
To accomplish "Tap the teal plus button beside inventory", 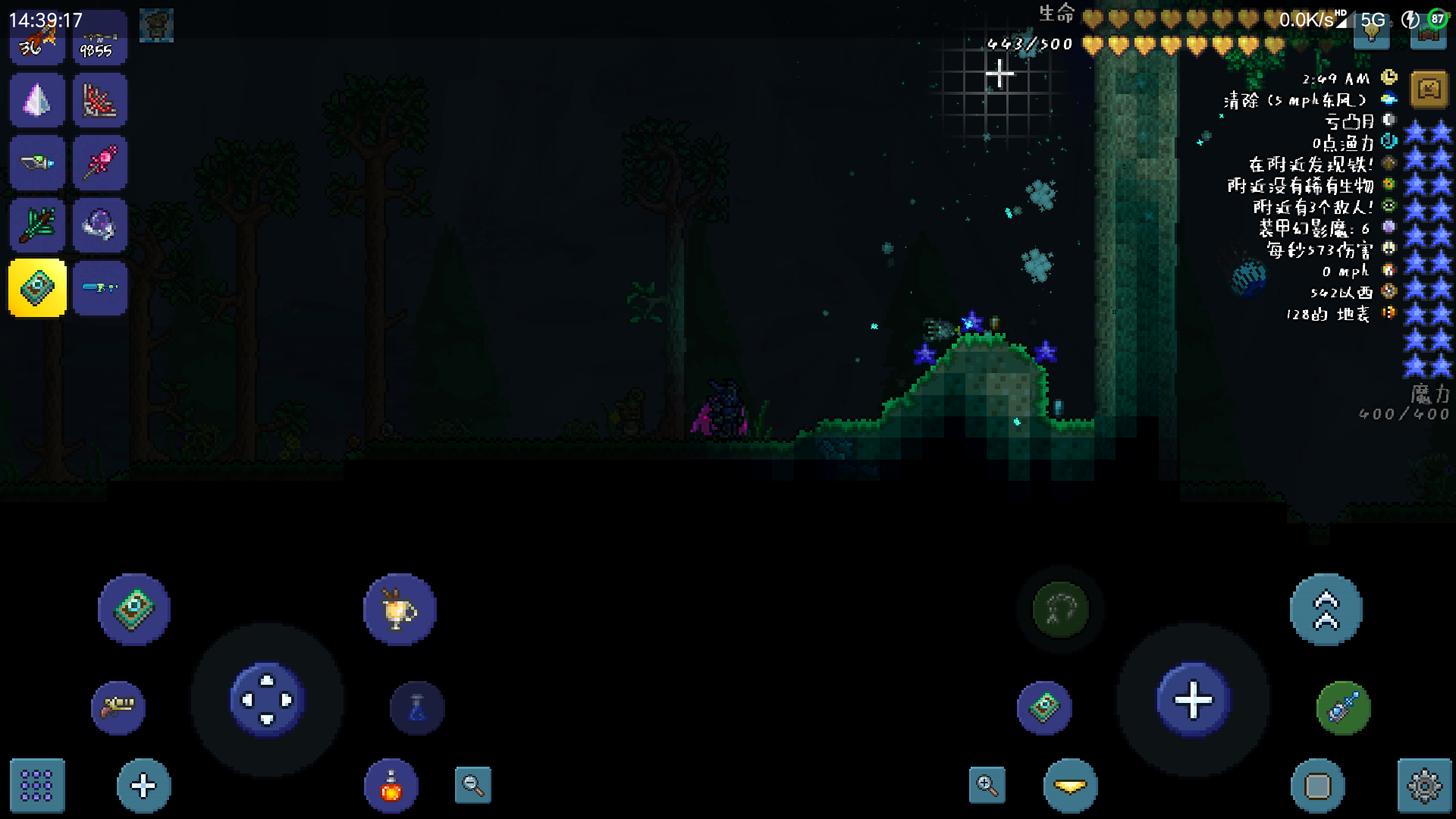I will click(143, 786).
